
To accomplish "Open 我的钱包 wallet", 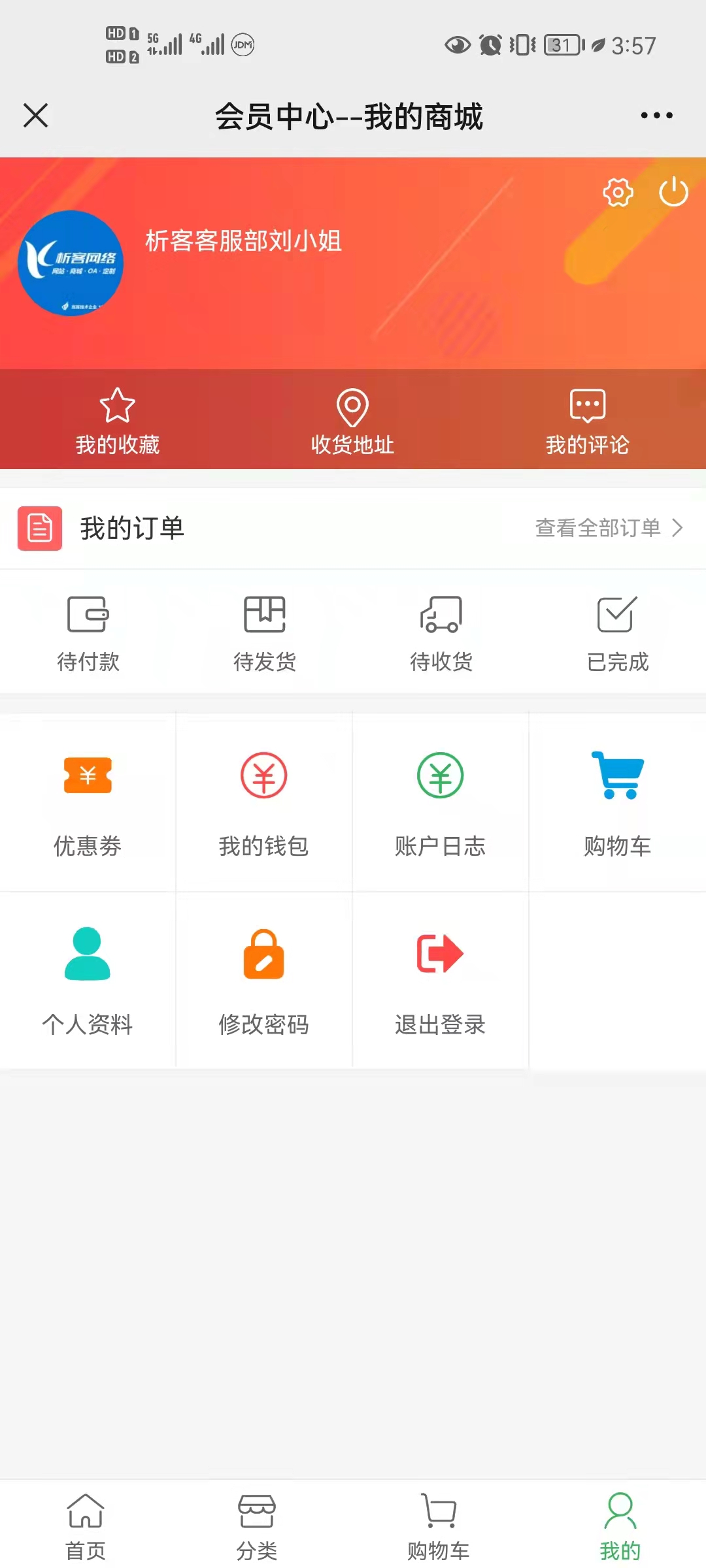I will tap(264, 804).
